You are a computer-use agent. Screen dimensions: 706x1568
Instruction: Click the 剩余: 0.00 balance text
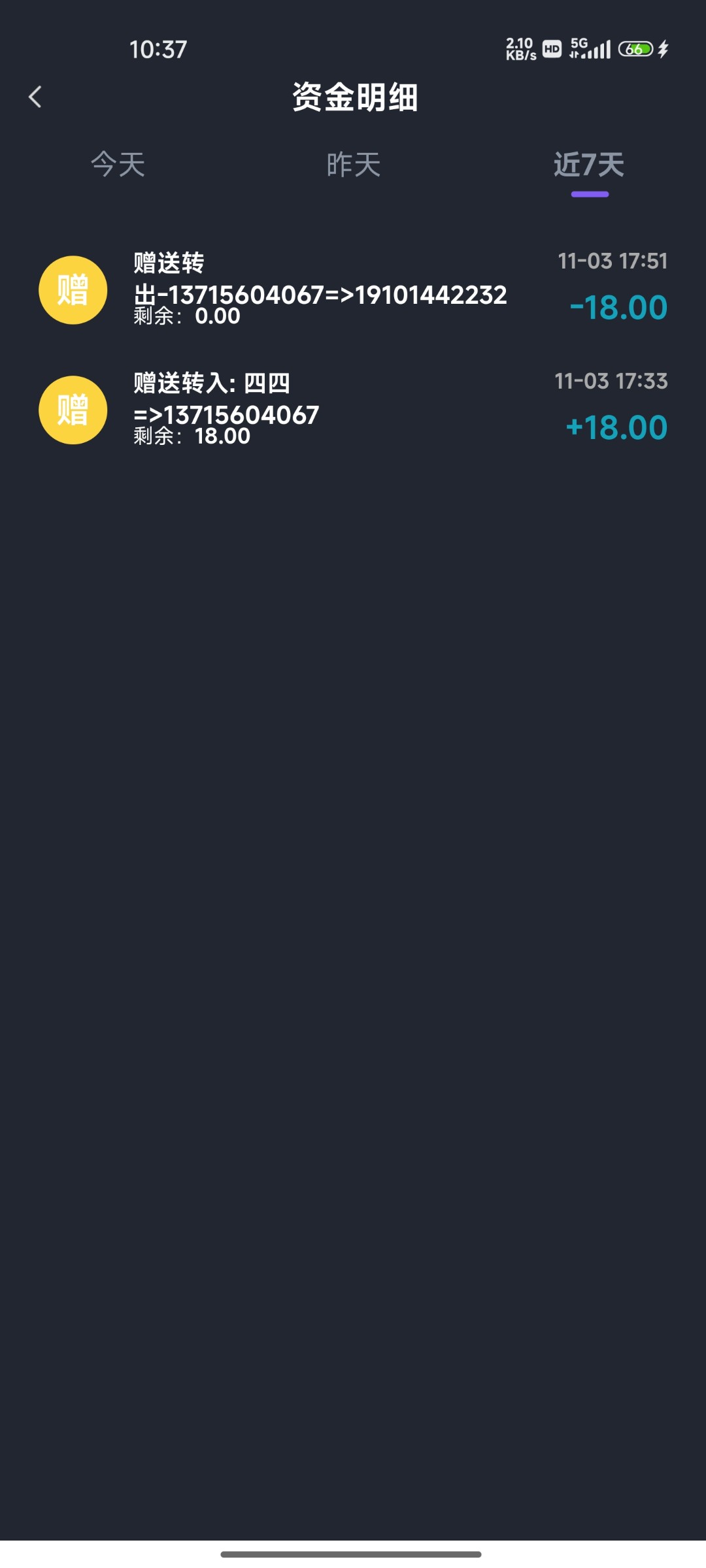tap(185, 316)
